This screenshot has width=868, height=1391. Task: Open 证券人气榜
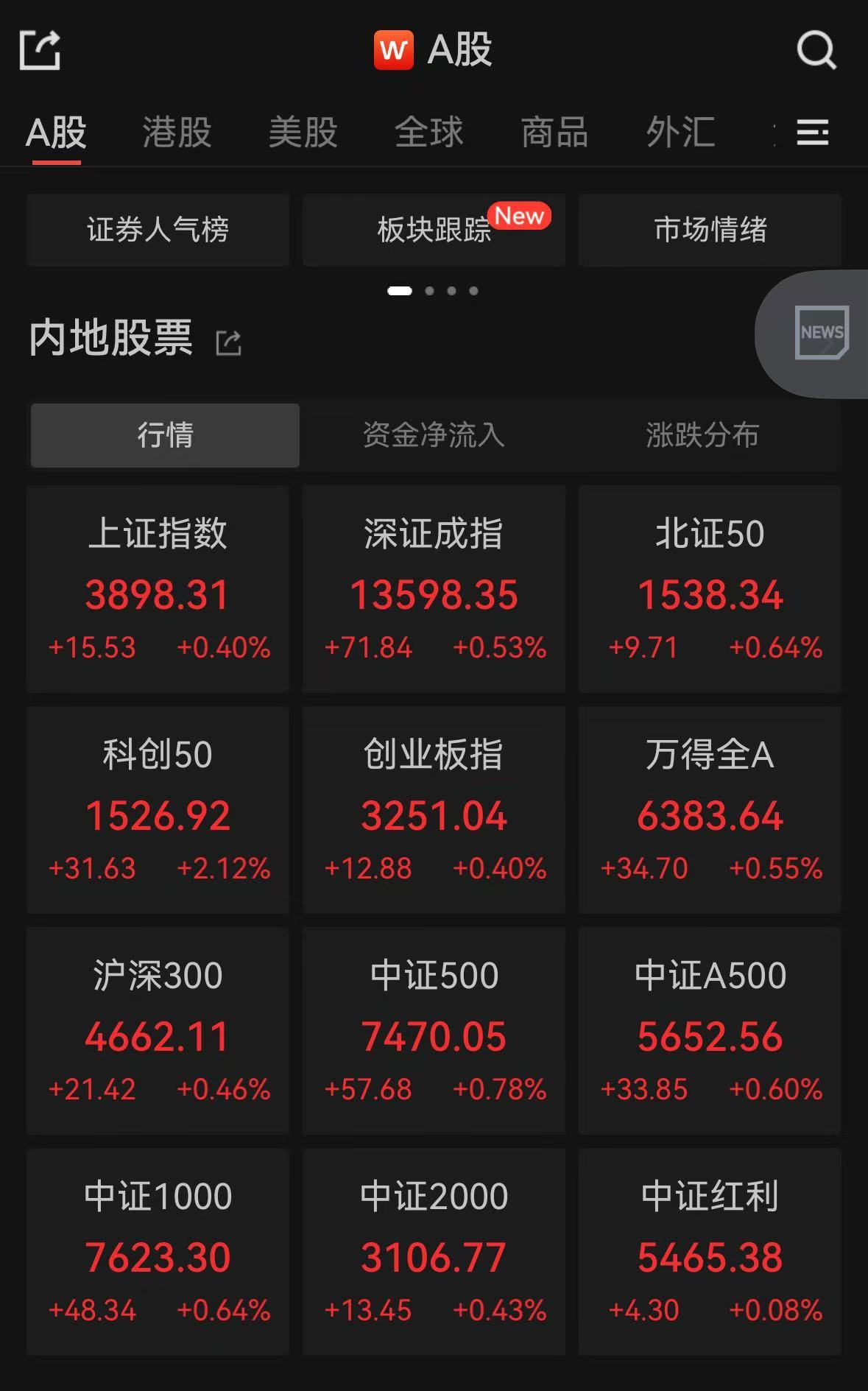coord(157,230)
